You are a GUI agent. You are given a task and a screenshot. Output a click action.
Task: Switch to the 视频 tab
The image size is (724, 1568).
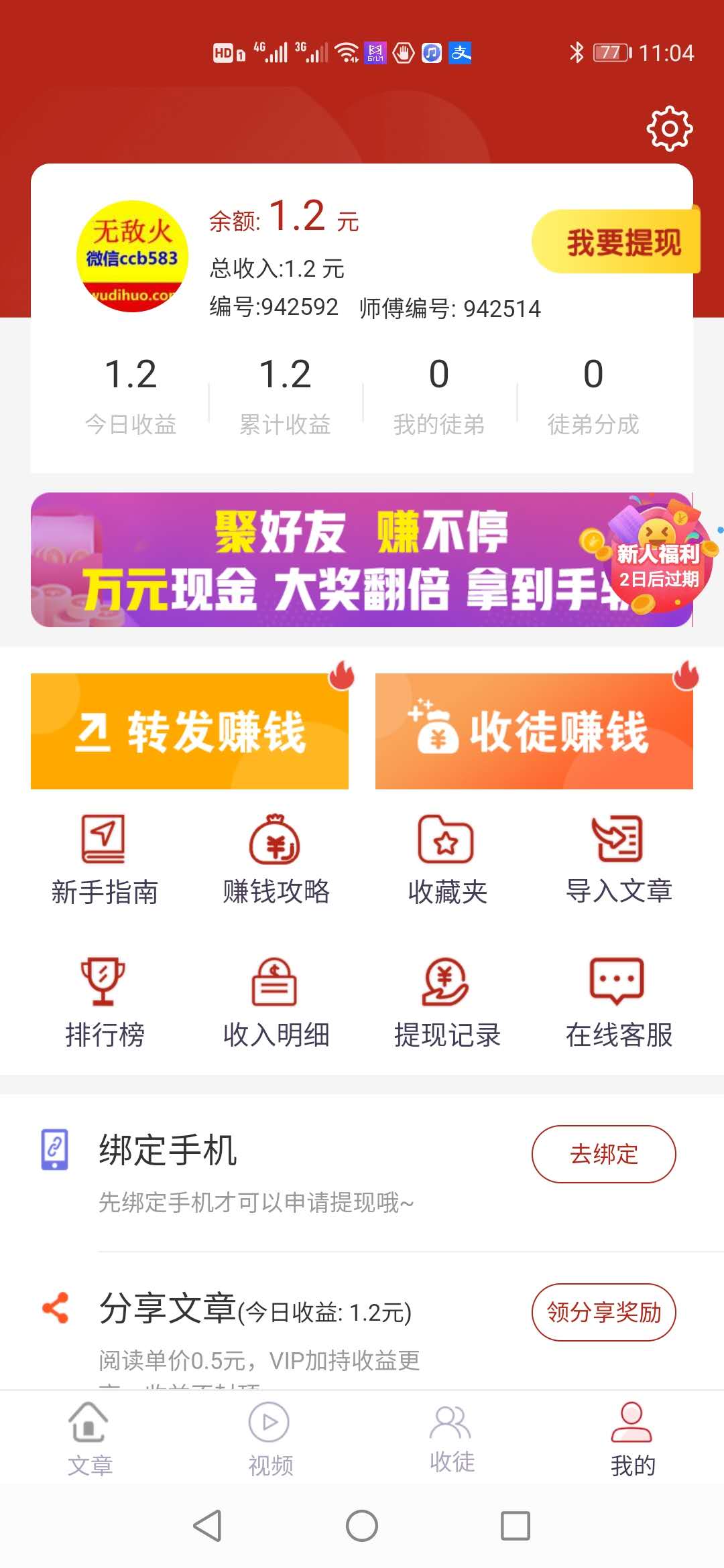(x=270, y=1439)
